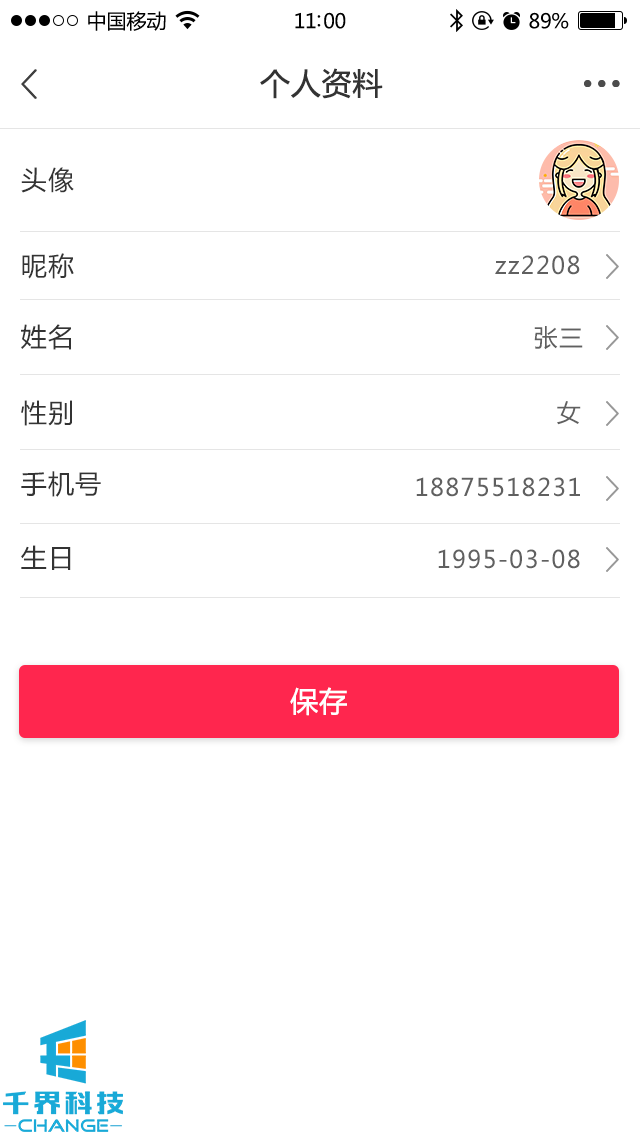Select the 性别 row
Viewport: 640px width, 1136px height.
pyautogui.click(x=320, y=413)
